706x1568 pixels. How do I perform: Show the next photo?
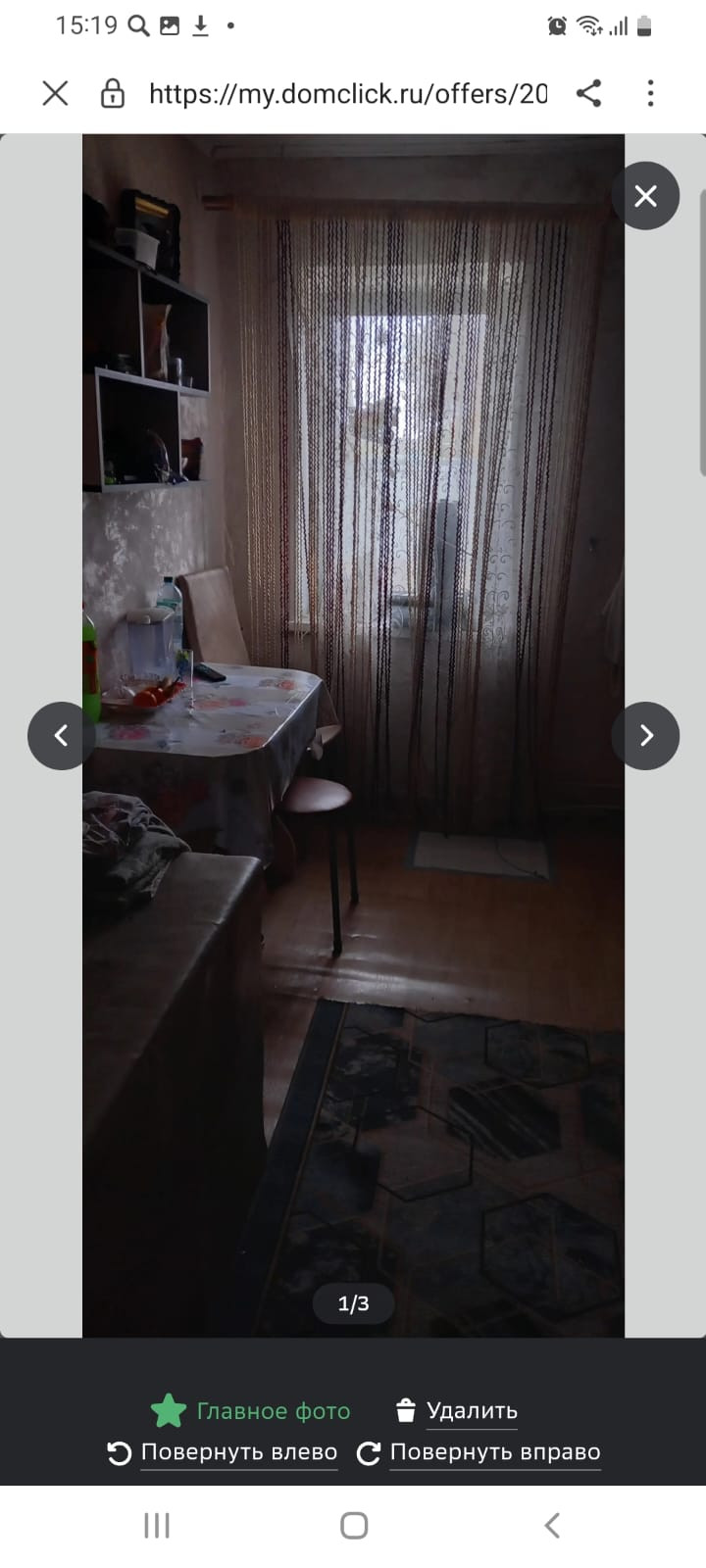click(645, 735)
